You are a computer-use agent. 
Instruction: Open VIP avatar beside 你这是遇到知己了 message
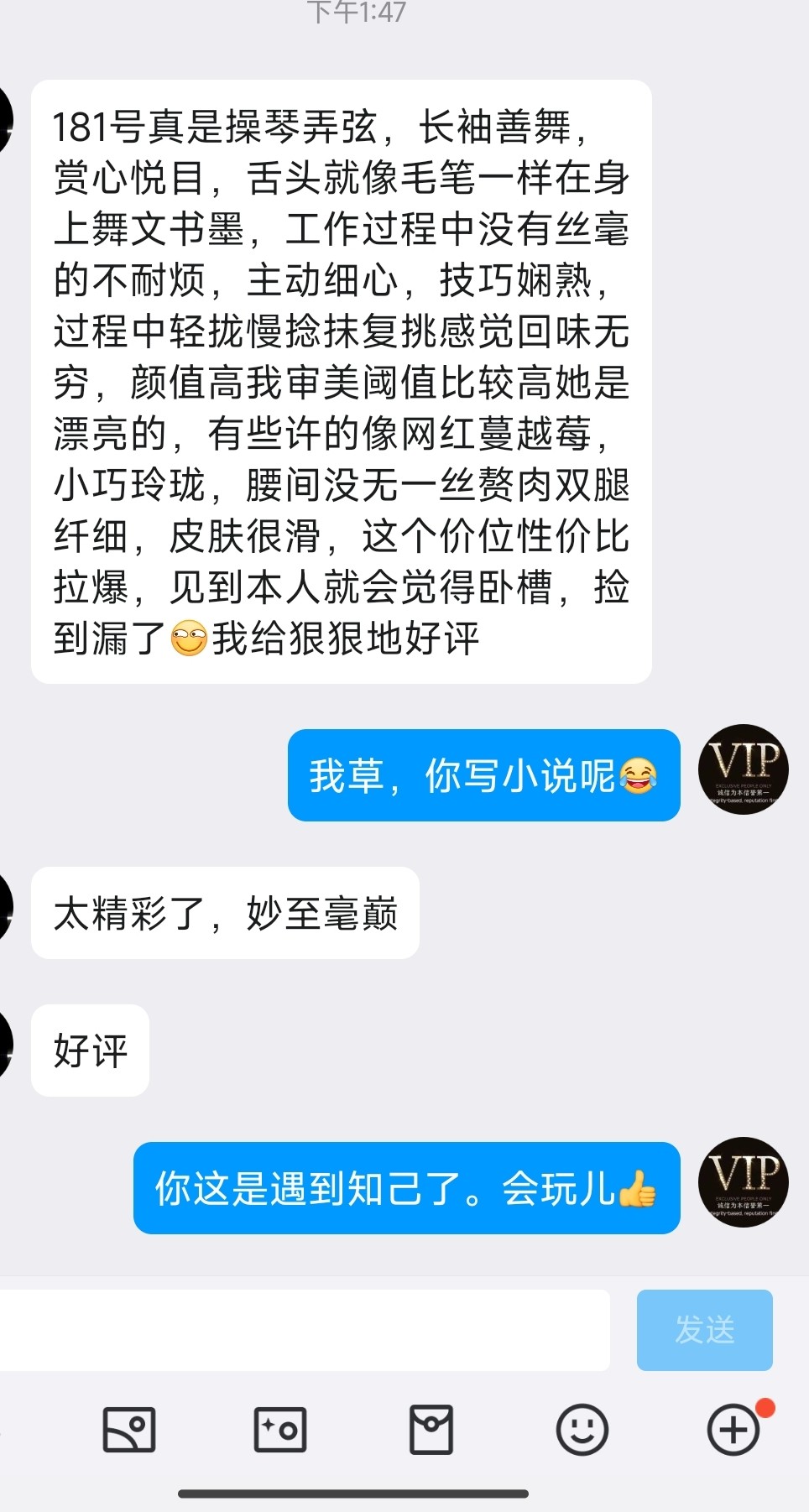744,1182
